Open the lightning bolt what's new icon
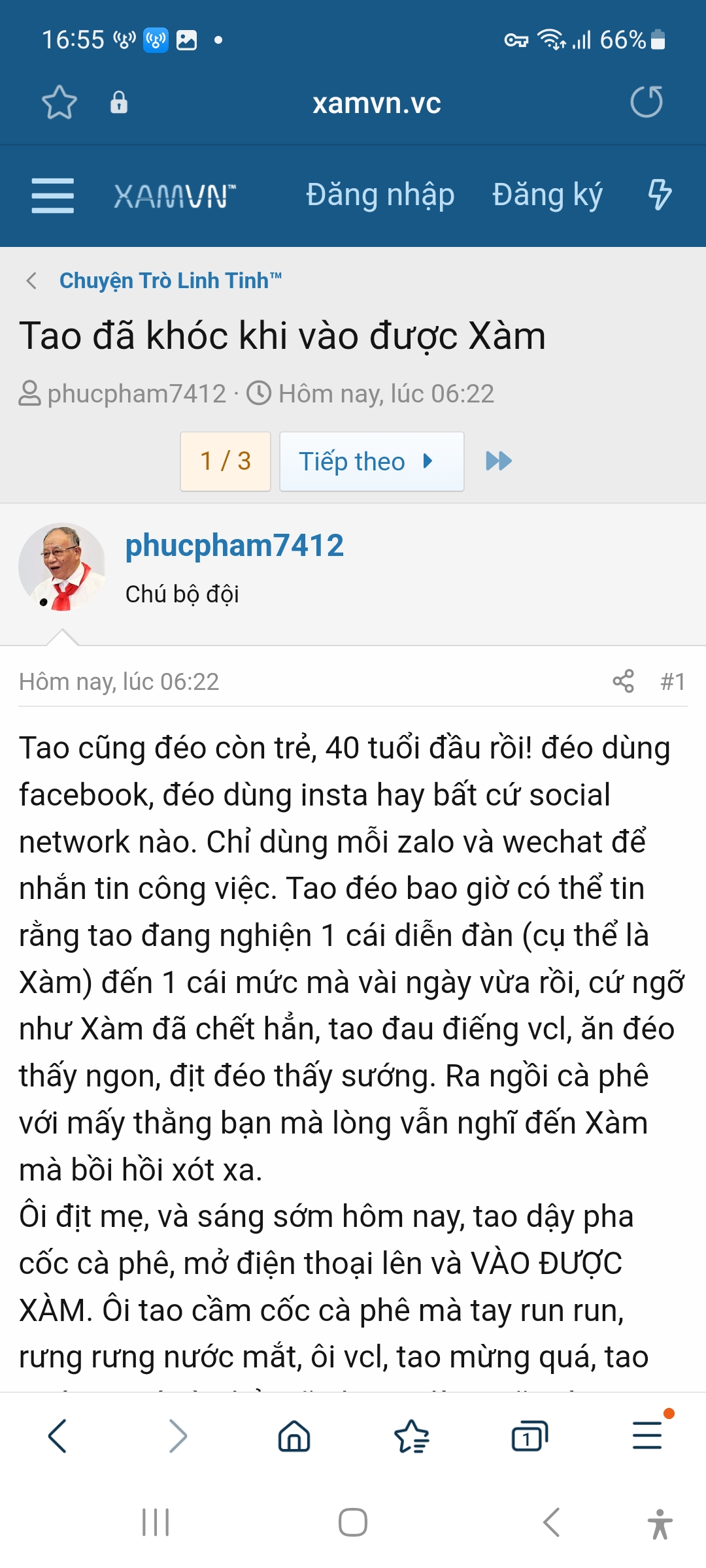Viewport: 706px width, 1568px height. [659, 195]
